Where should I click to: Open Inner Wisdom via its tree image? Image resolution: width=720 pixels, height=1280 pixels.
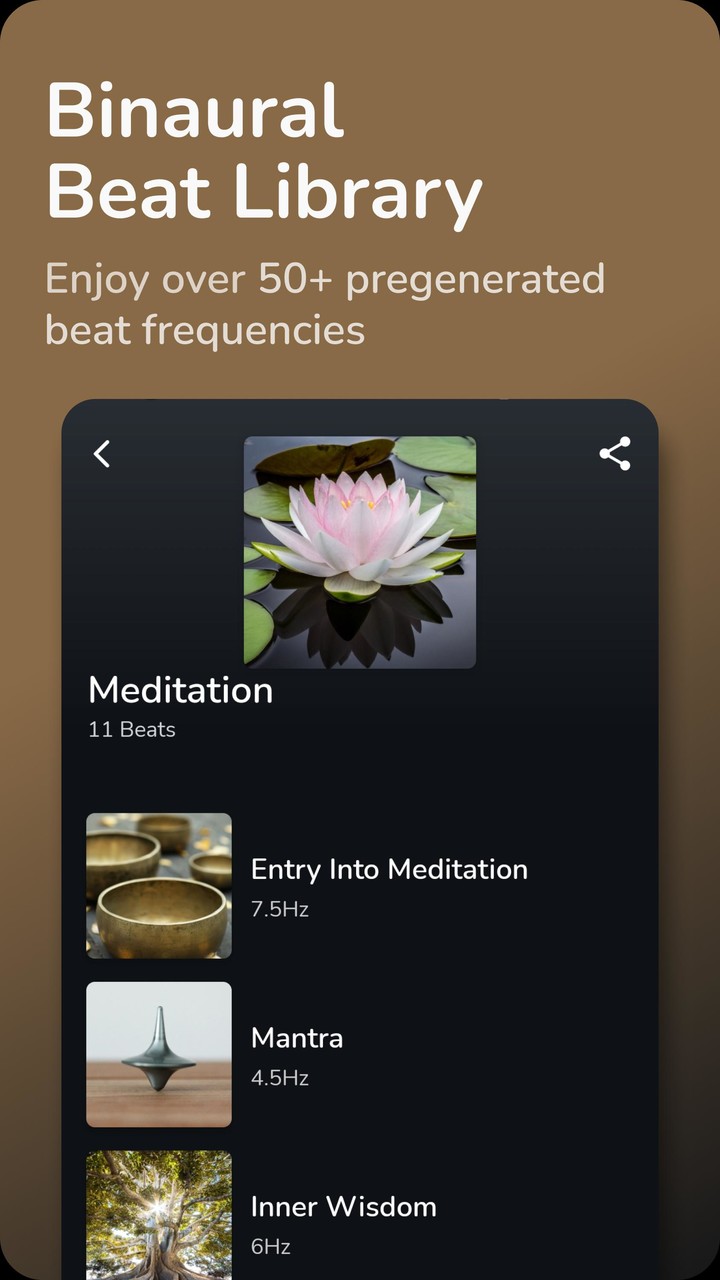tap(158, 1215)
